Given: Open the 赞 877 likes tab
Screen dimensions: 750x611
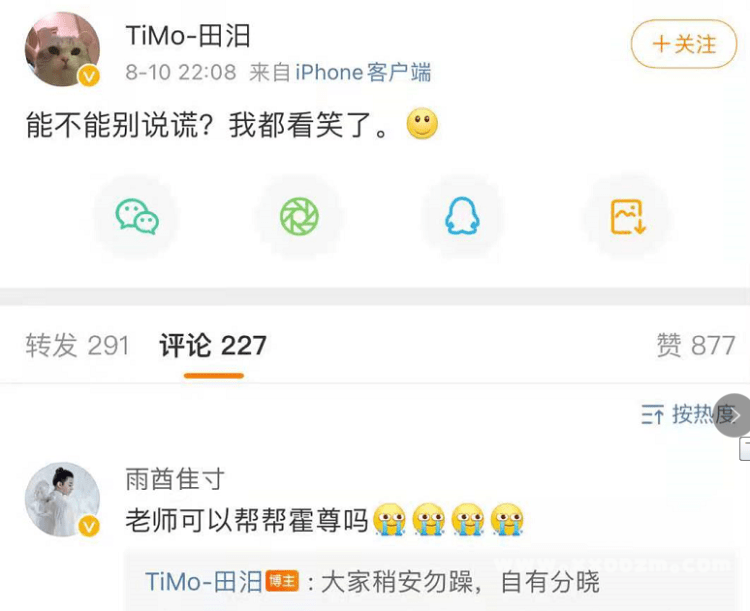Looking at the screenshot, I should pos(695,346).
